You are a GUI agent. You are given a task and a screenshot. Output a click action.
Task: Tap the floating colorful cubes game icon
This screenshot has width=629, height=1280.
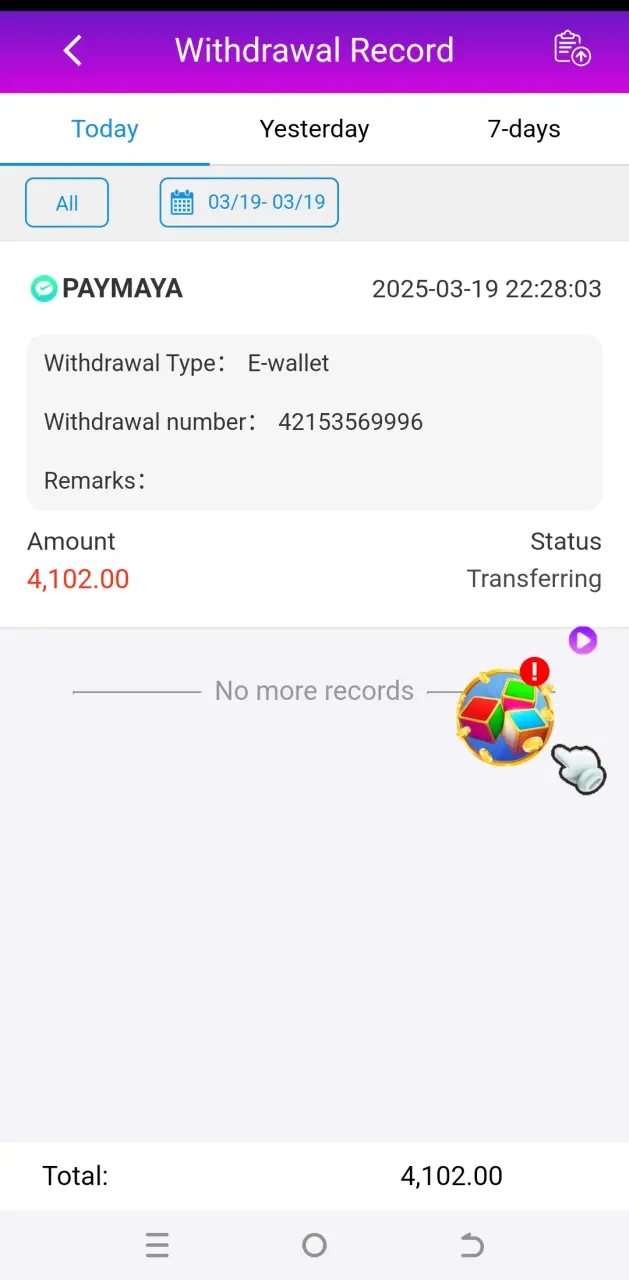pos(505,717)
